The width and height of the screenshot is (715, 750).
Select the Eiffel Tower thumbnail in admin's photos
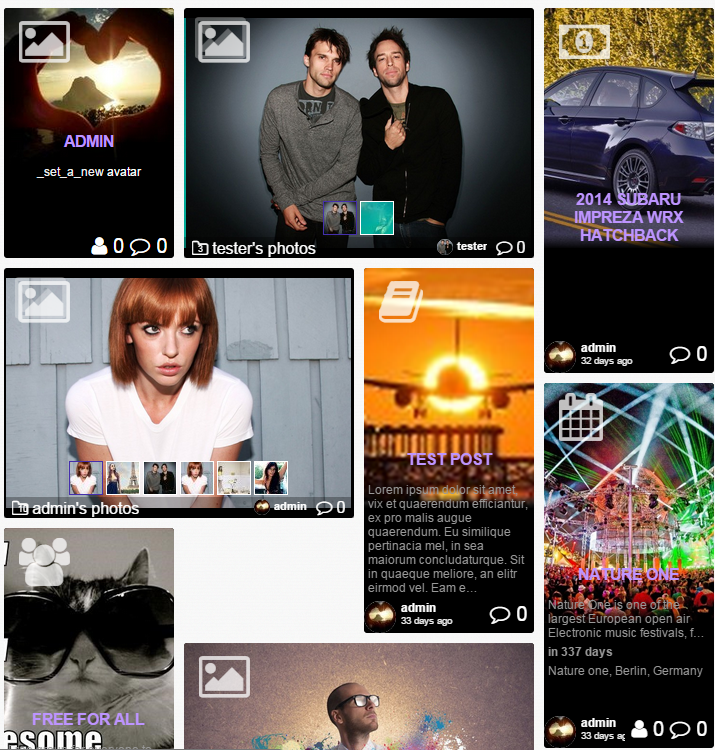coord(122,478)
